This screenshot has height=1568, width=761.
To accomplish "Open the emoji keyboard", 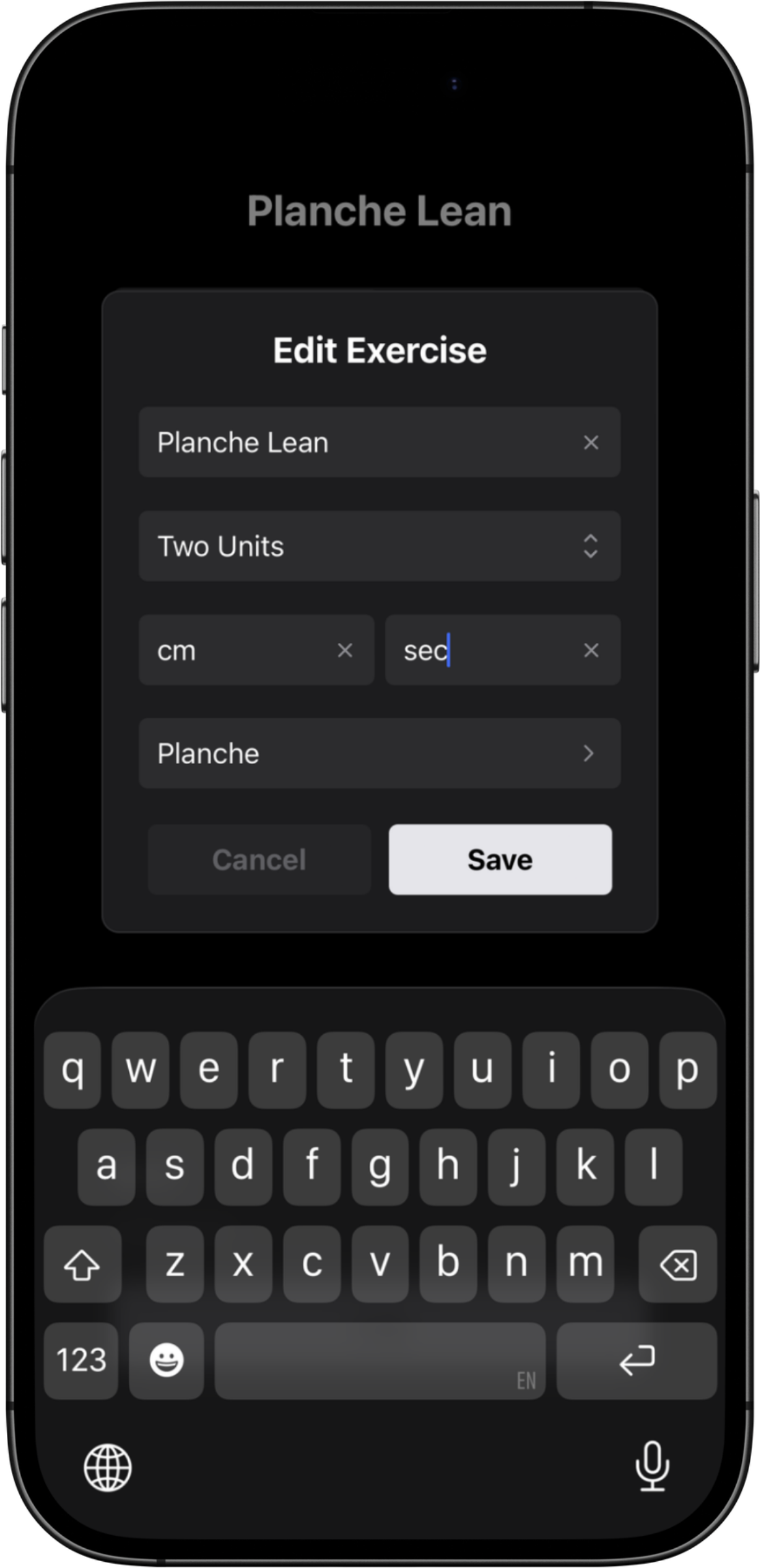I will pos(167,1361).
